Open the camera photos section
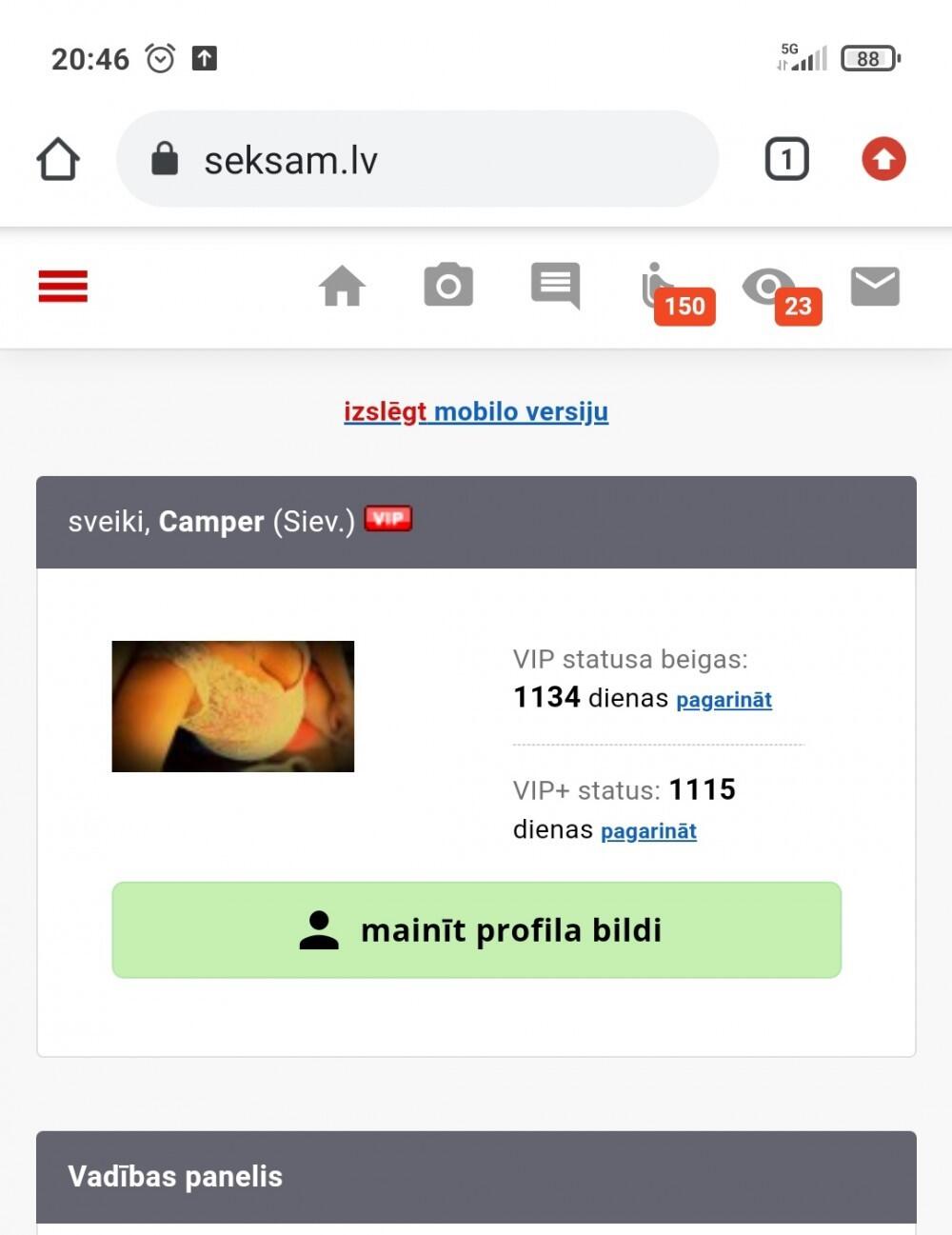The width and height of the screenshot is (952, 1235). [448, 286]
